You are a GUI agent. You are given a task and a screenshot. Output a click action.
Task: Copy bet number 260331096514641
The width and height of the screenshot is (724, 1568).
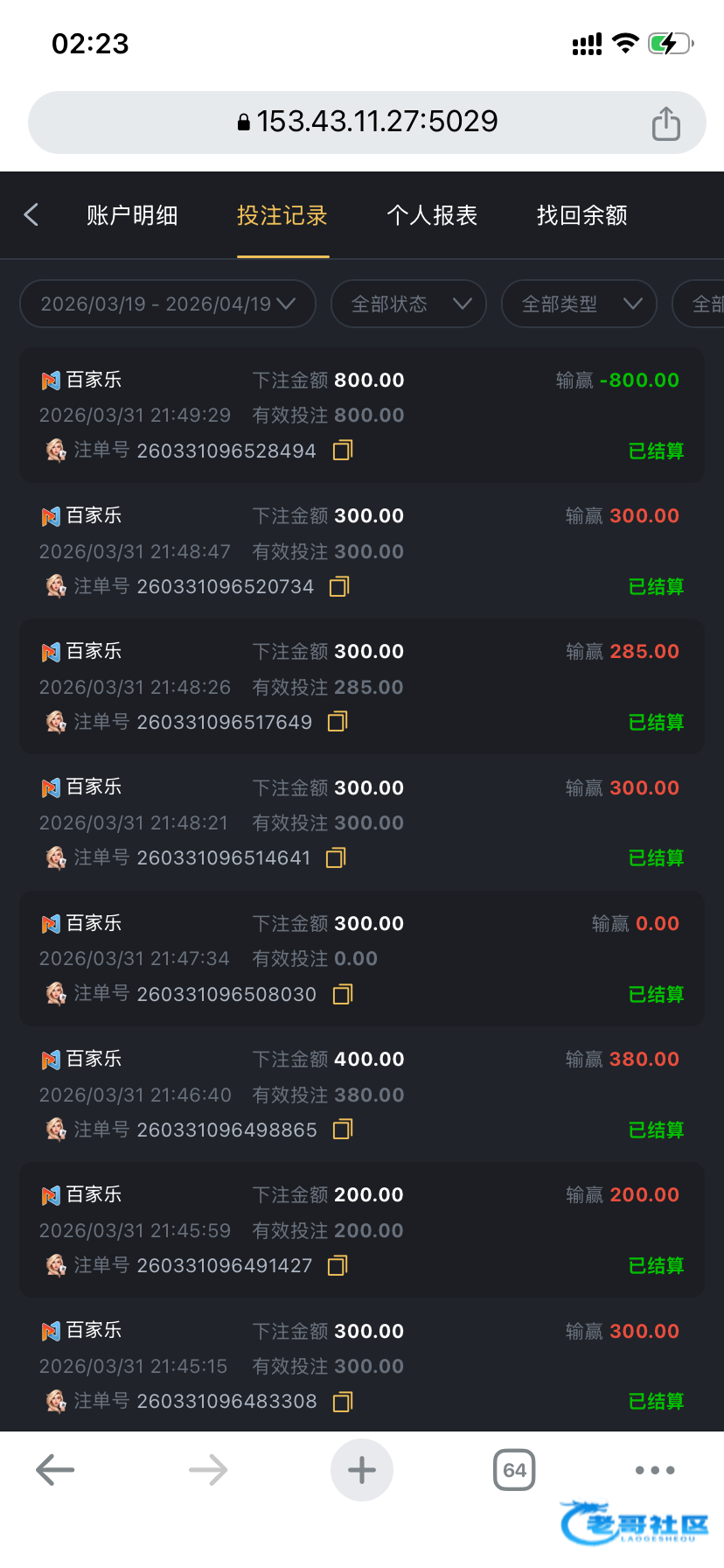pos(336,857)
